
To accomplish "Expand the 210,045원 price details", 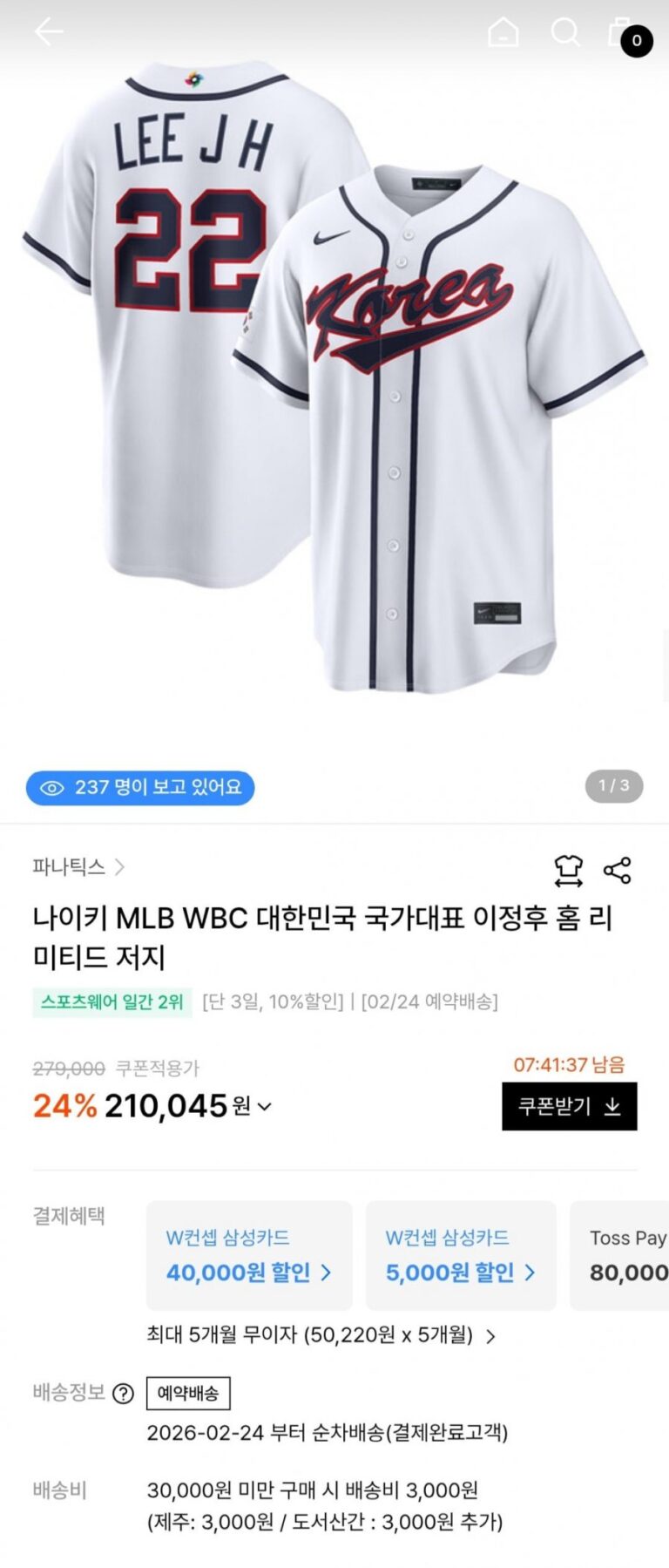I will pos(265,1106).
